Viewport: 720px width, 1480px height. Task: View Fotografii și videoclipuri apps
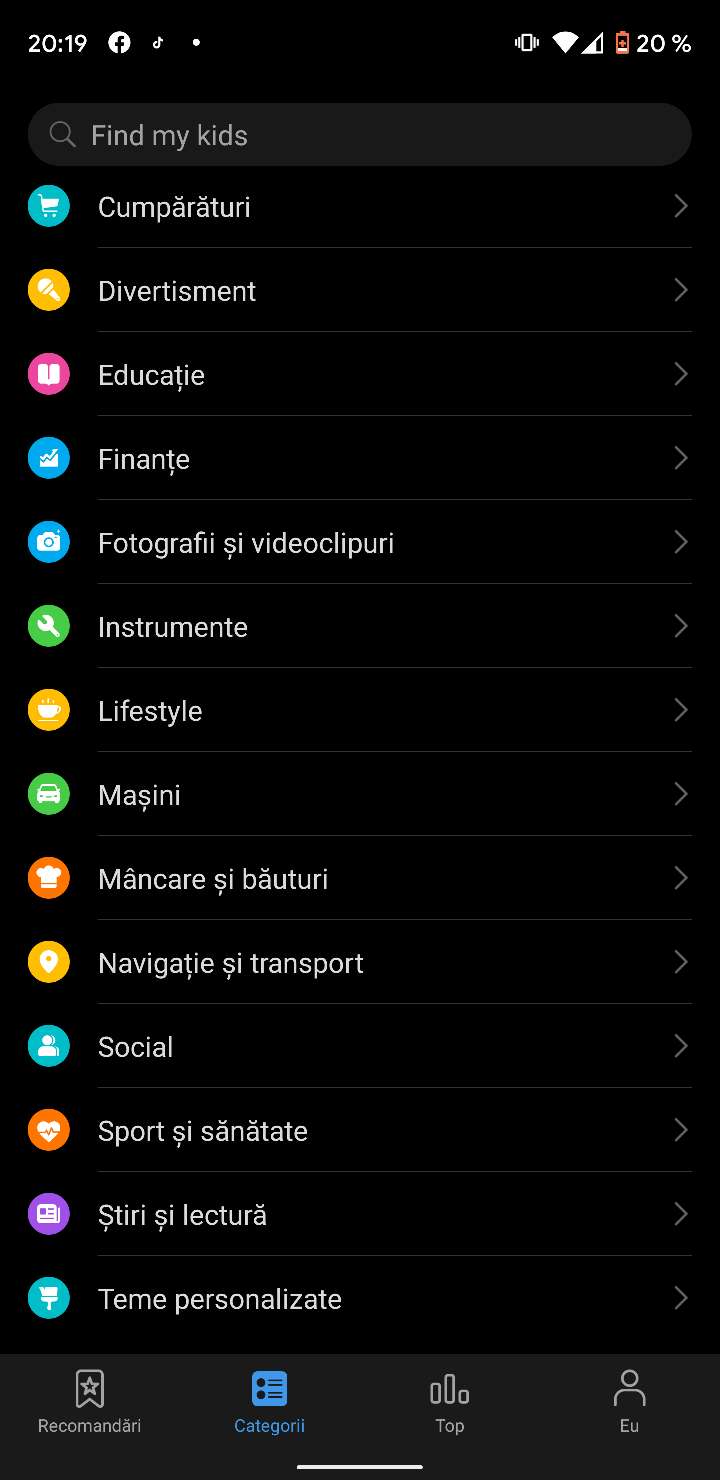point(360,543)
